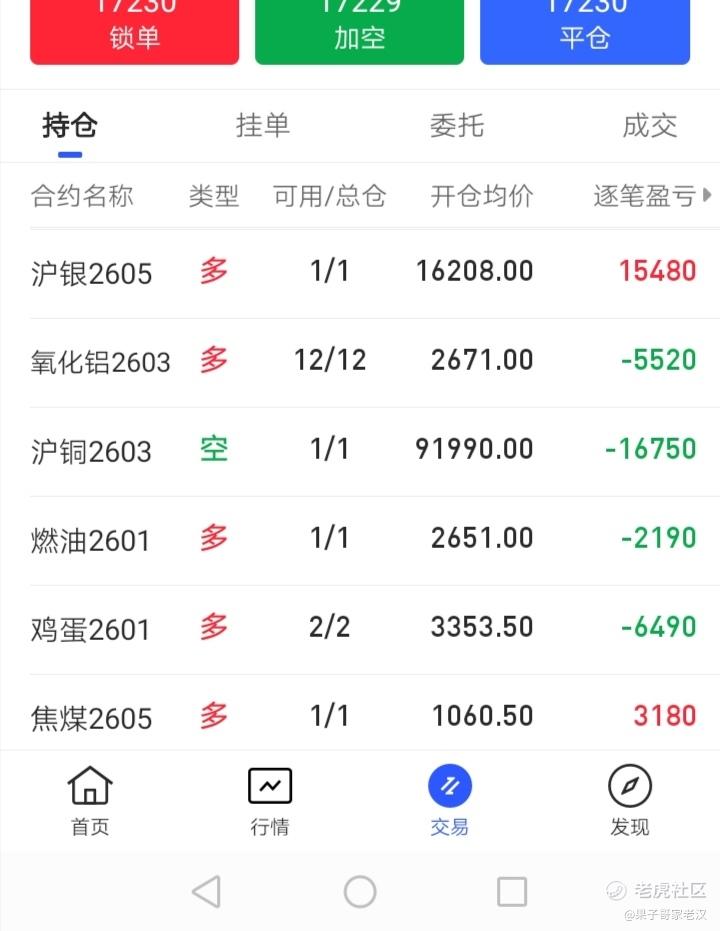Select the 沪银2605 position row
This screenshot has height=931, width=720.
[x=360, y=272]
